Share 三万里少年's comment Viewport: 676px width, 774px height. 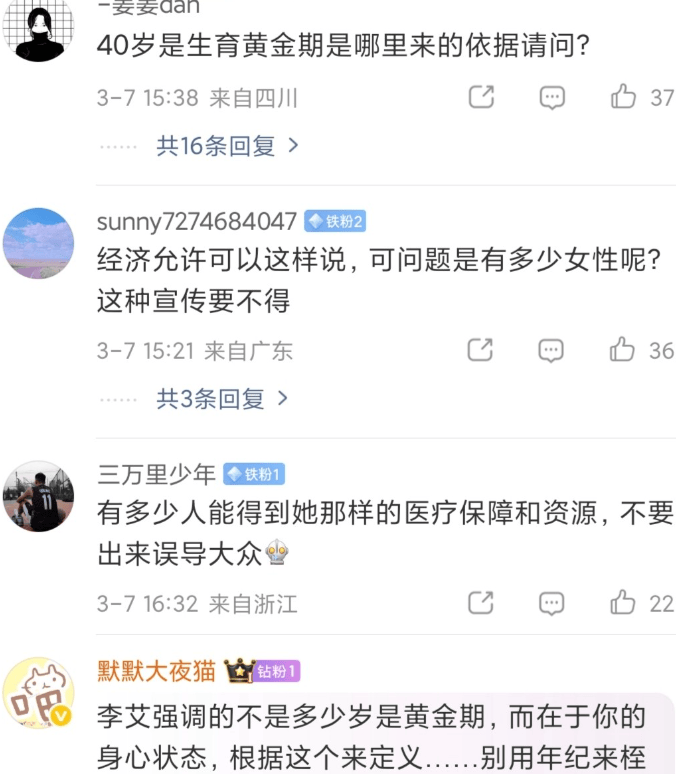(481, 603)
